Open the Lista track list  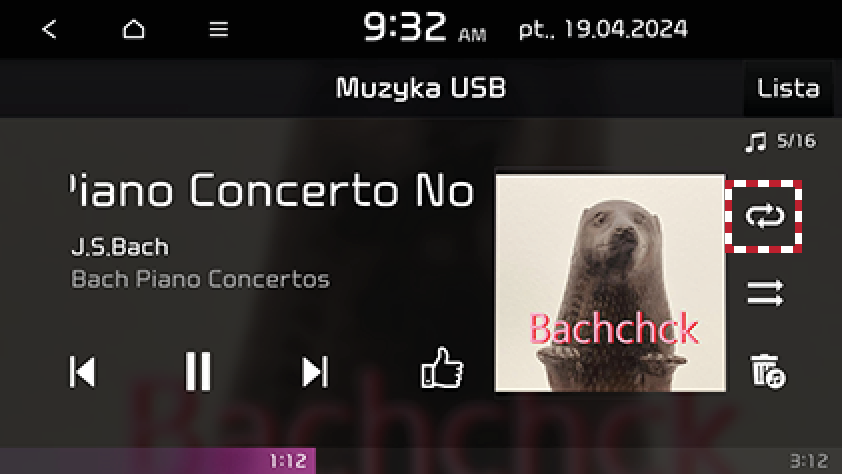click(x=788, y=88)
